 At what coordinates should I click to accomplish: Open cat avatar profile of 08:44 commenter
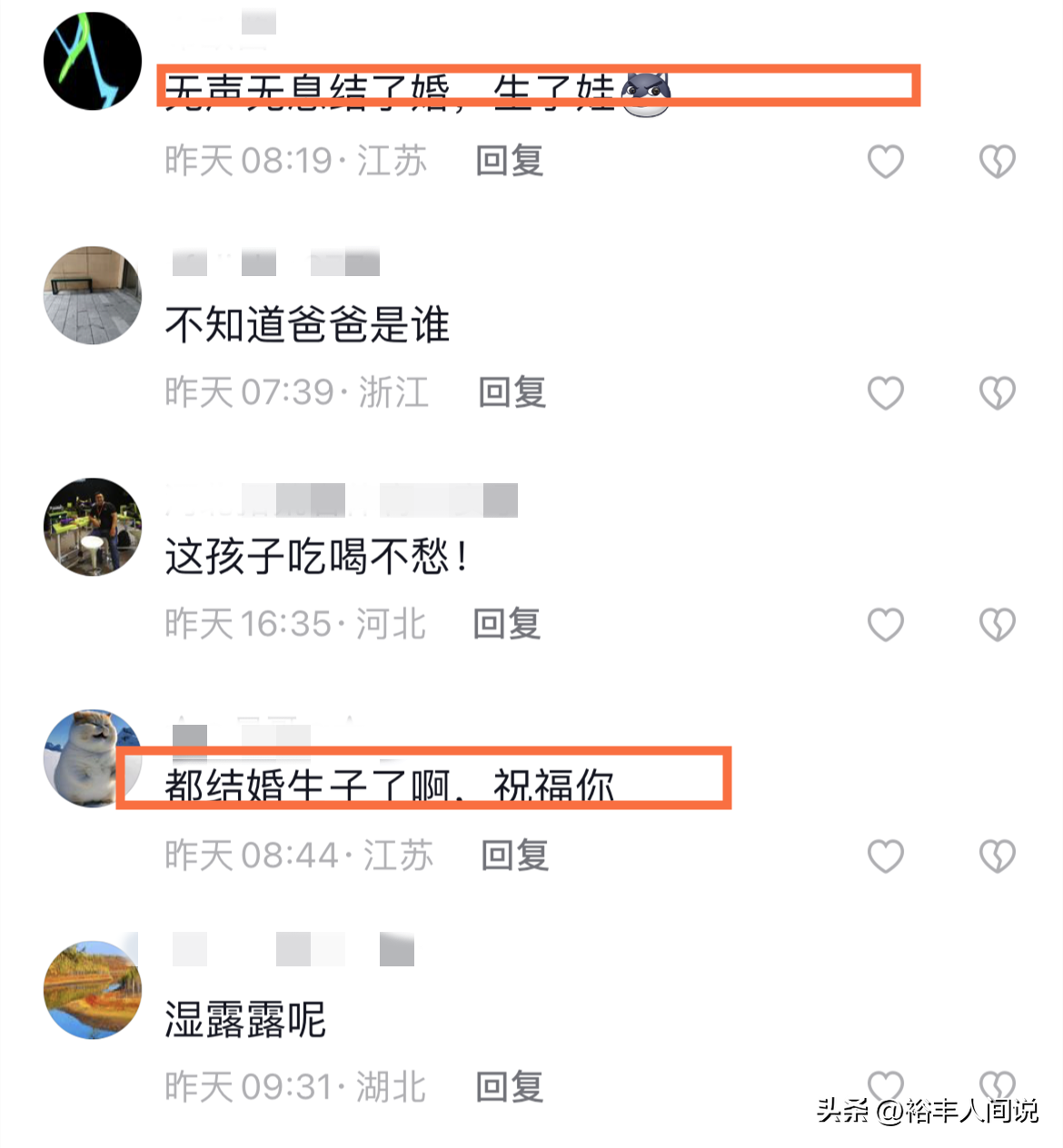(x=91, y=758)
